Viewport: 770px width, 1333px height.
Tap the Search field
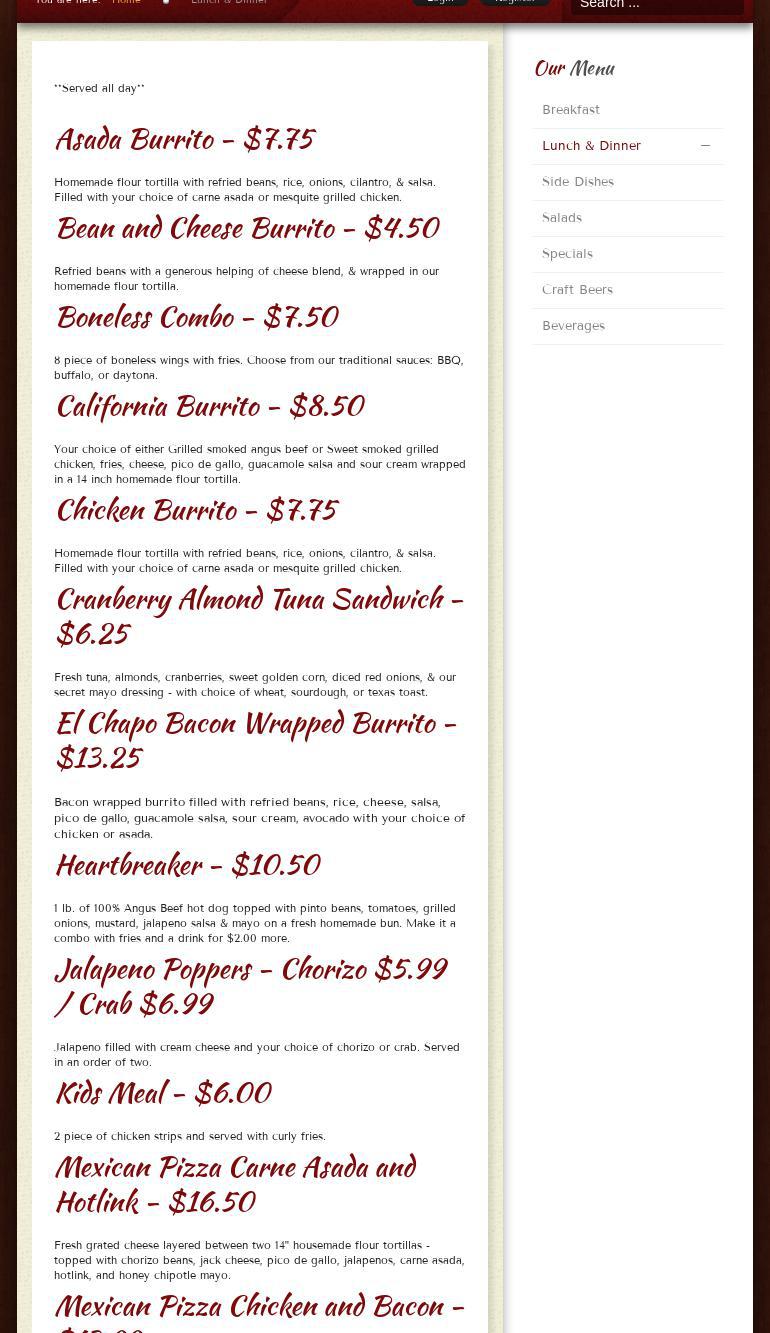click(x=657, y=5)
